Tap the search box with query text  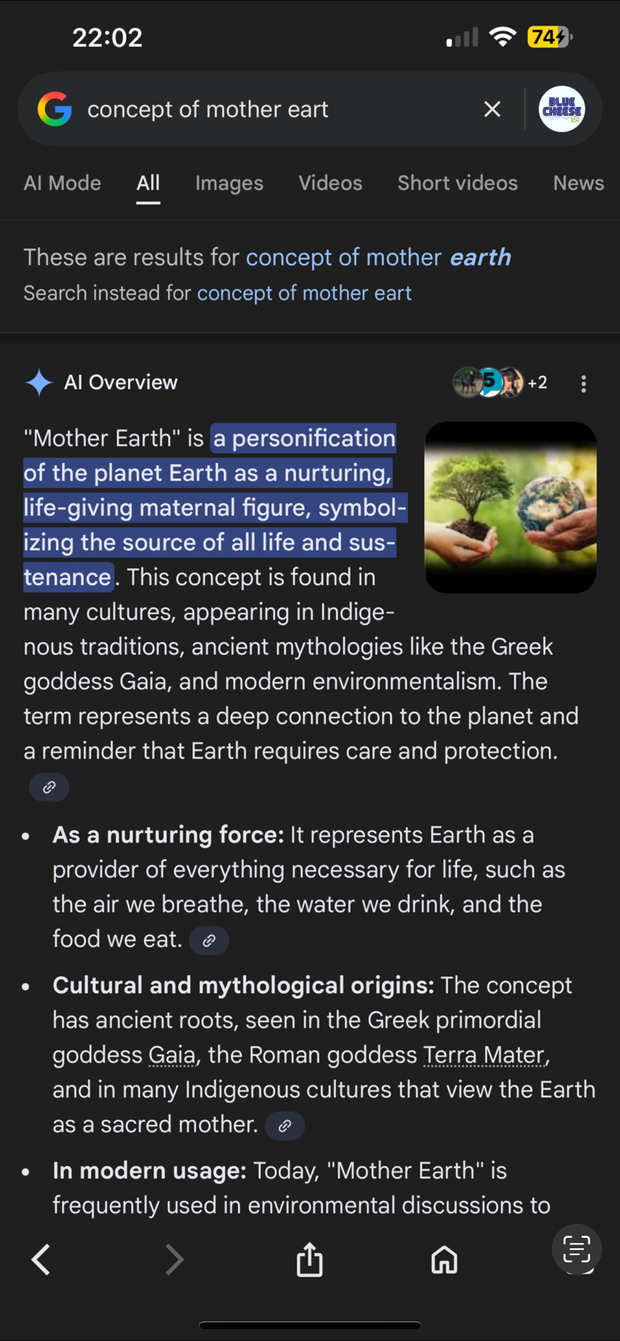[x=270, y=110]
